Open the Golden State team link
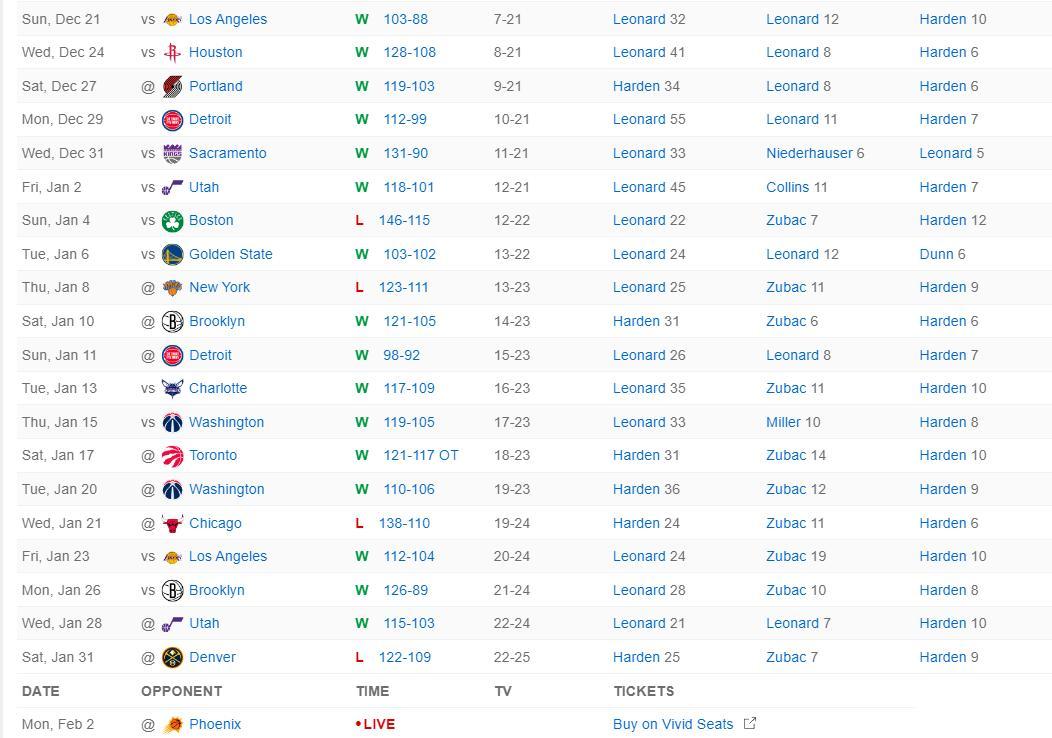Viewport: 1052px width, 738px height. (230, 254)
